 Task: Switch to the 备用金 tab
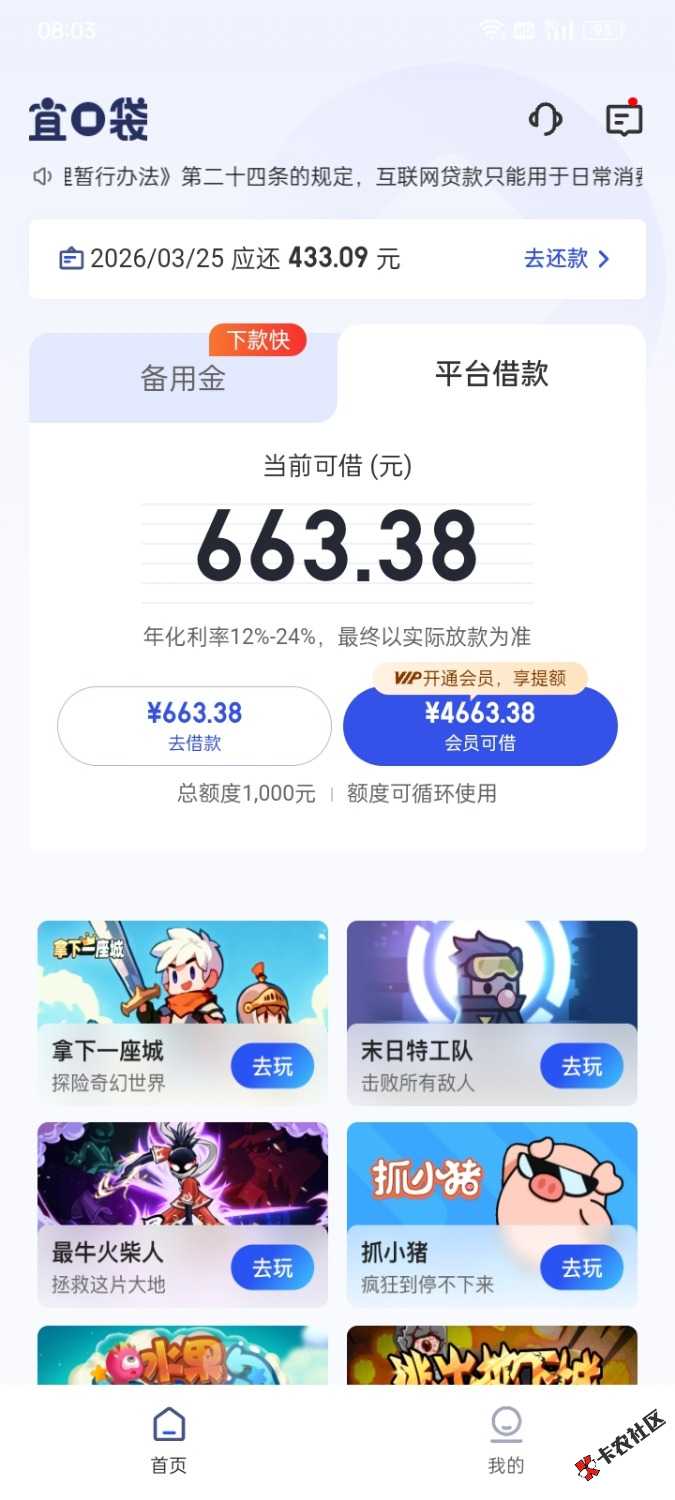pyautogui.click(x=183, y=378)
